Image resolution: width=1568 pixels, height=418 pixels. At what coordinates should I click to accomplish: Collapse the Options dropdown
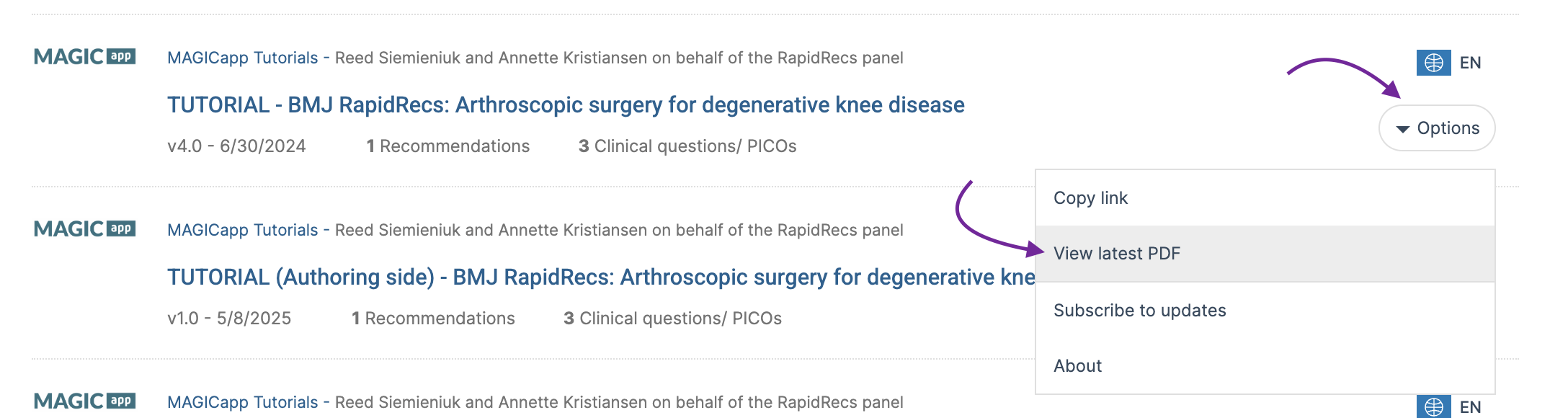[1437, 128]
